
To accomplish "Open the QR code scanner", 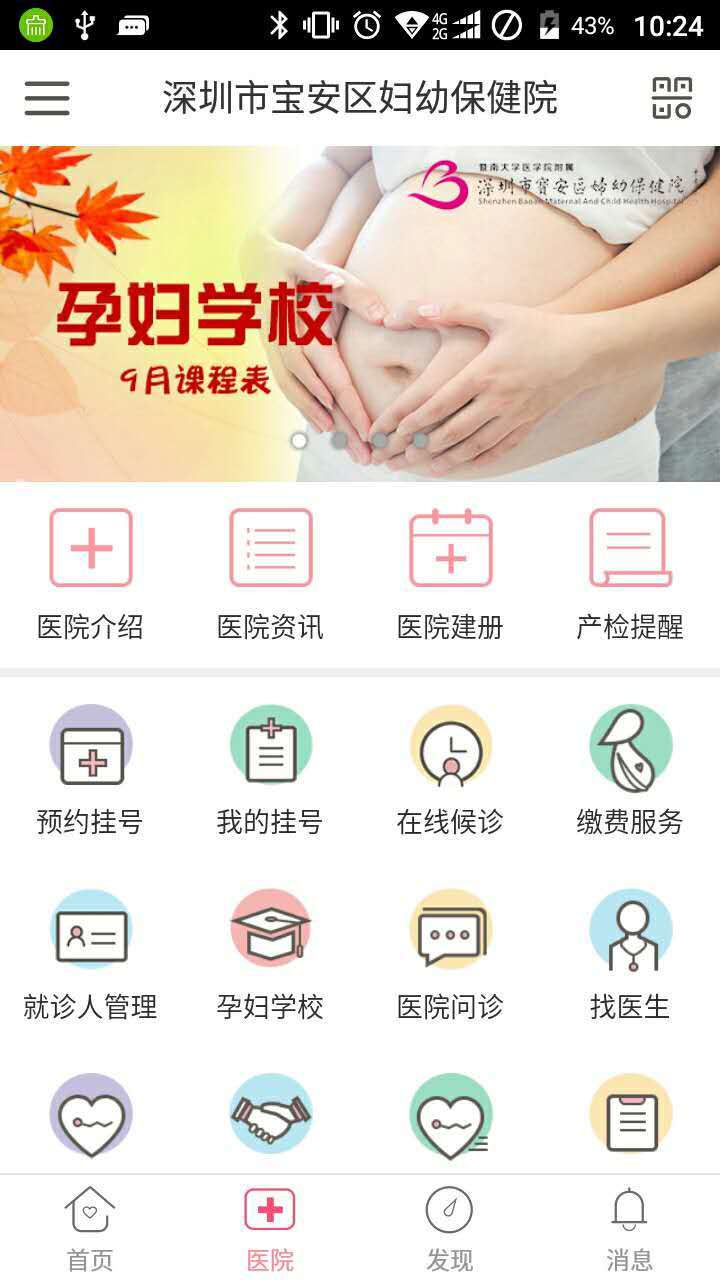I will click(x=671, y=98).
